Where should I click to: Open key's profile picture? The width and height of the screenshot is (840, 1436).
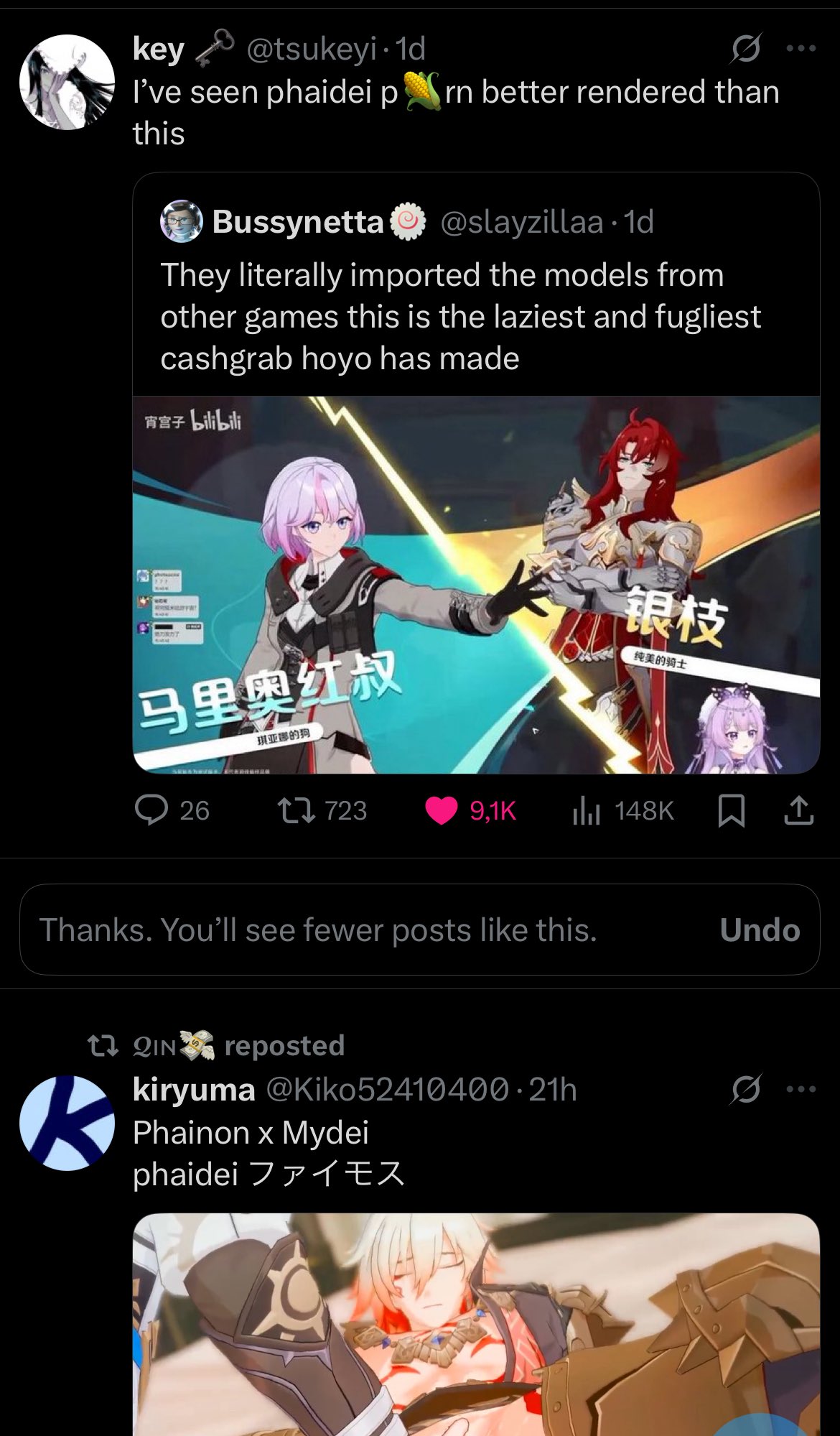pyautogui.click(x=67, y=82)
